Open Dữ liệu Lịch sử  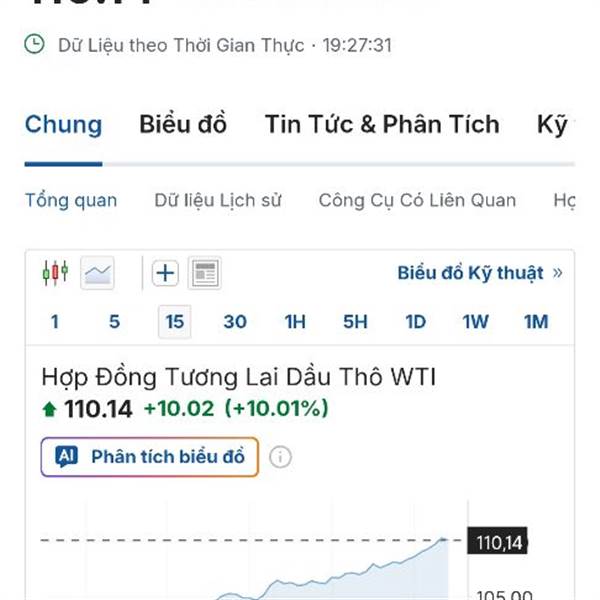[218, 200]
